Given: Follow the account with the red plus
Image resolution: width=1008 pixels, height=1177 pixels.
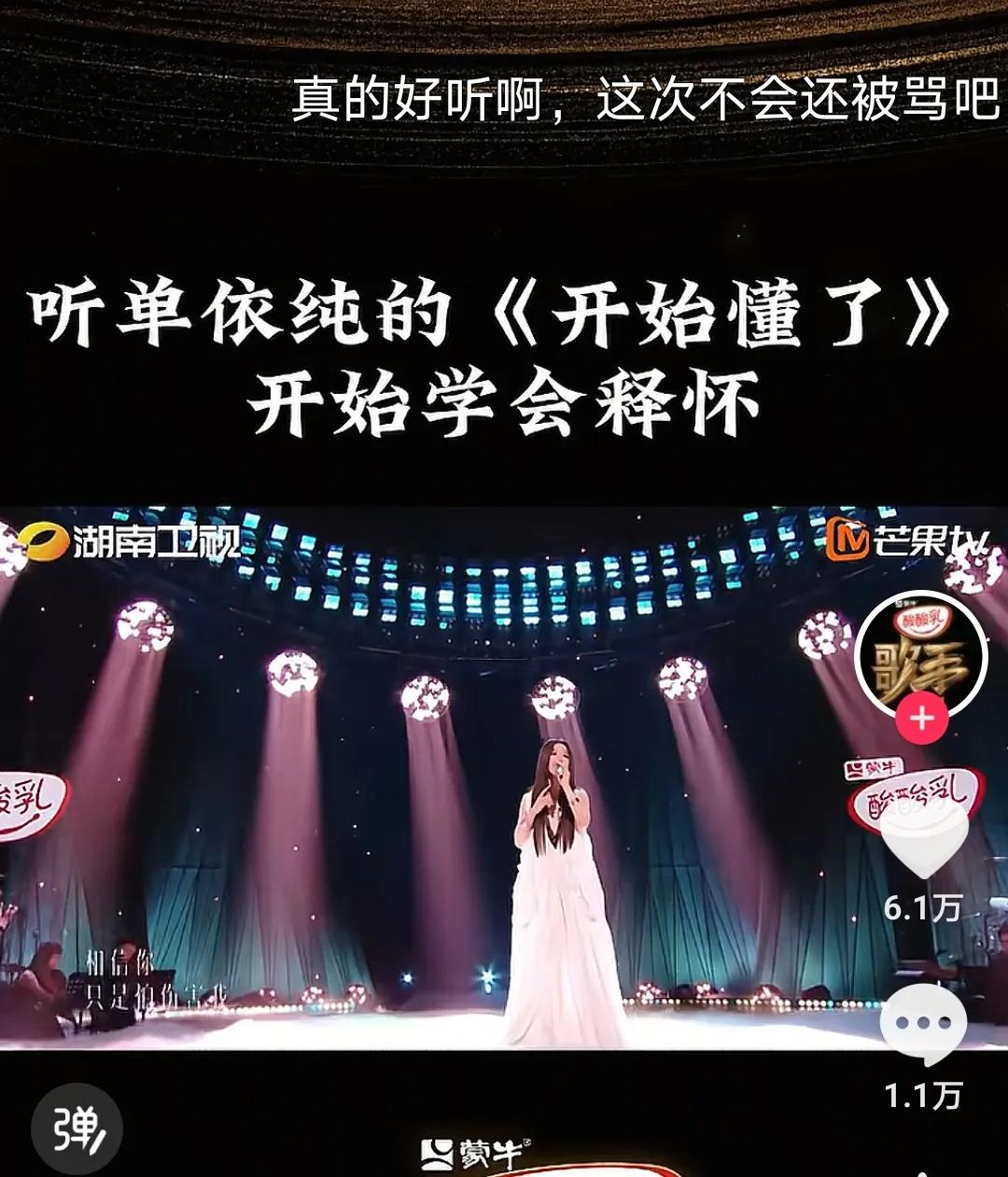Looking at the screenshot, I should click(x=921, y=719).
